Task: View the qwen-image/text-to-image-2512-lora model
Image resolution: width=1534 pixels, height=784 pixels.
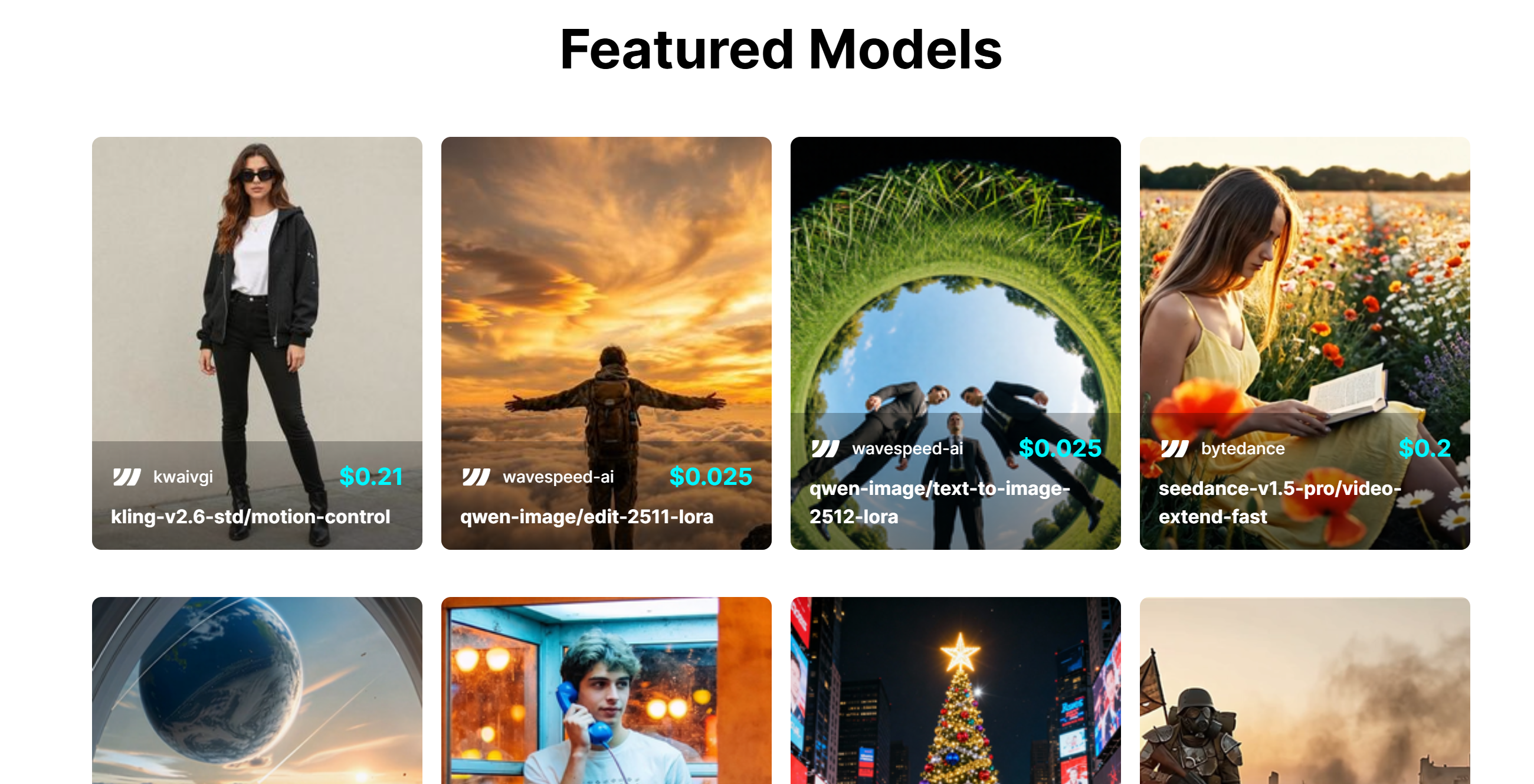Action: (955, 343)
